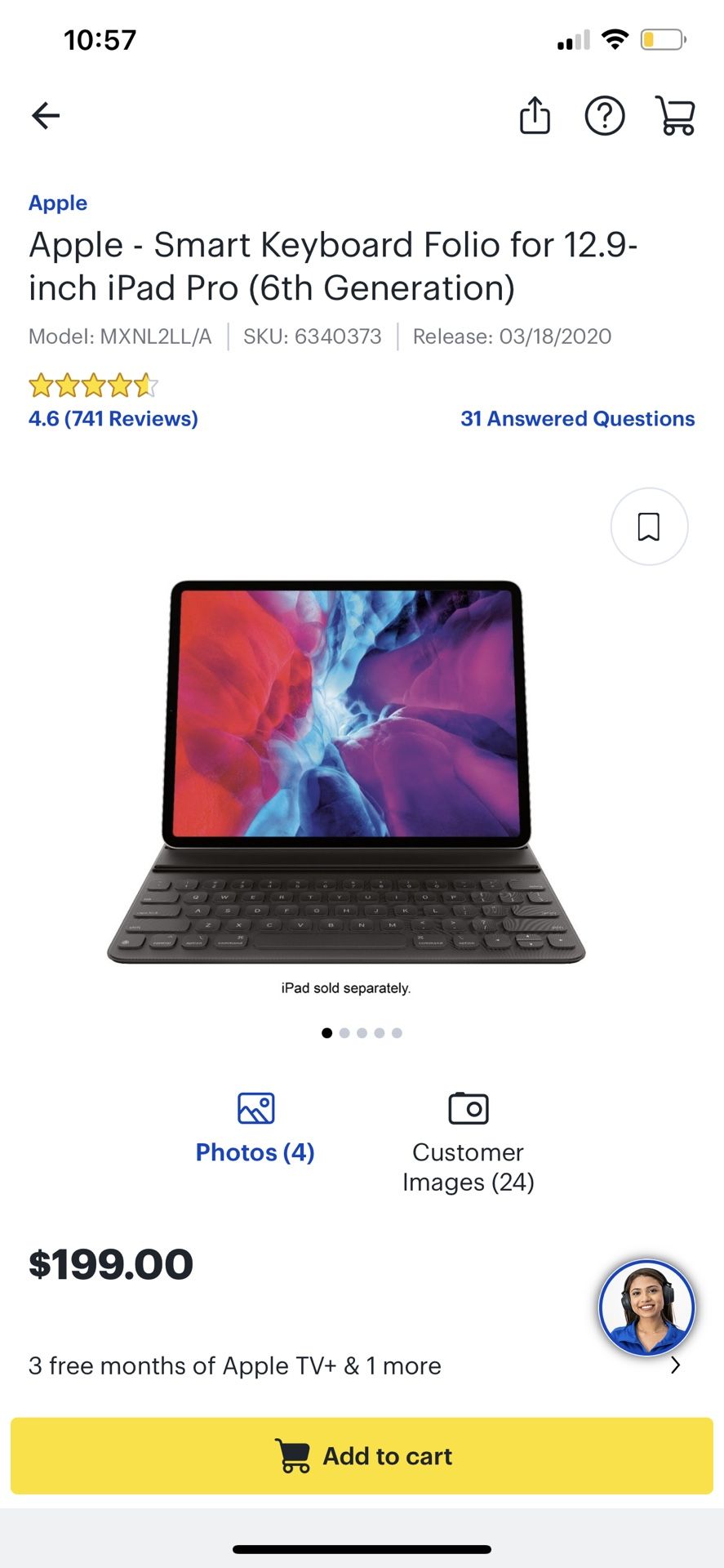Open the Apple brand page
Screen dimensions: 724x1568
click(57, 203)
